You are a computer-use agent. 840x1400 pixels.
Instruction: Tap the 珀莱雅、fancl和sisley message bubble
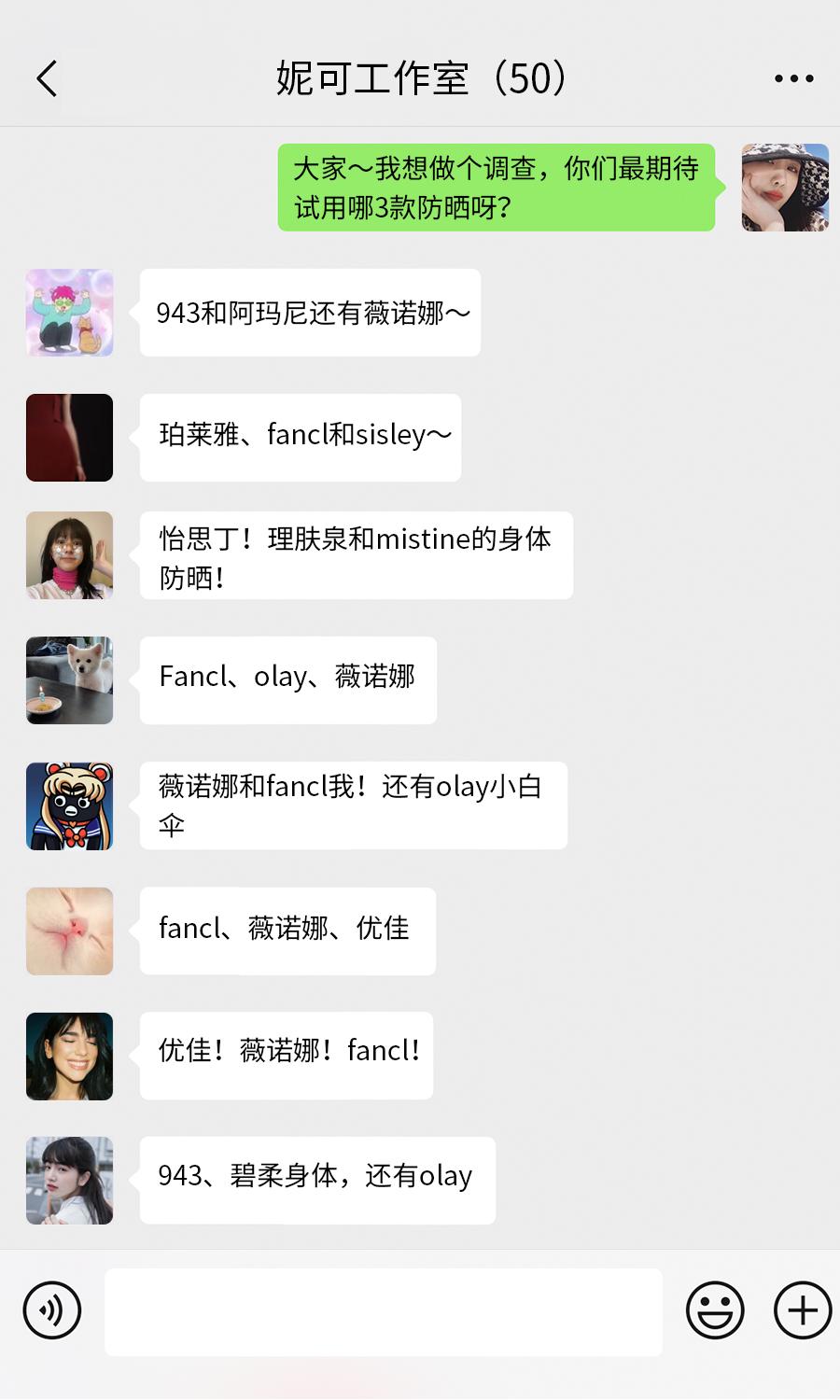301,438
